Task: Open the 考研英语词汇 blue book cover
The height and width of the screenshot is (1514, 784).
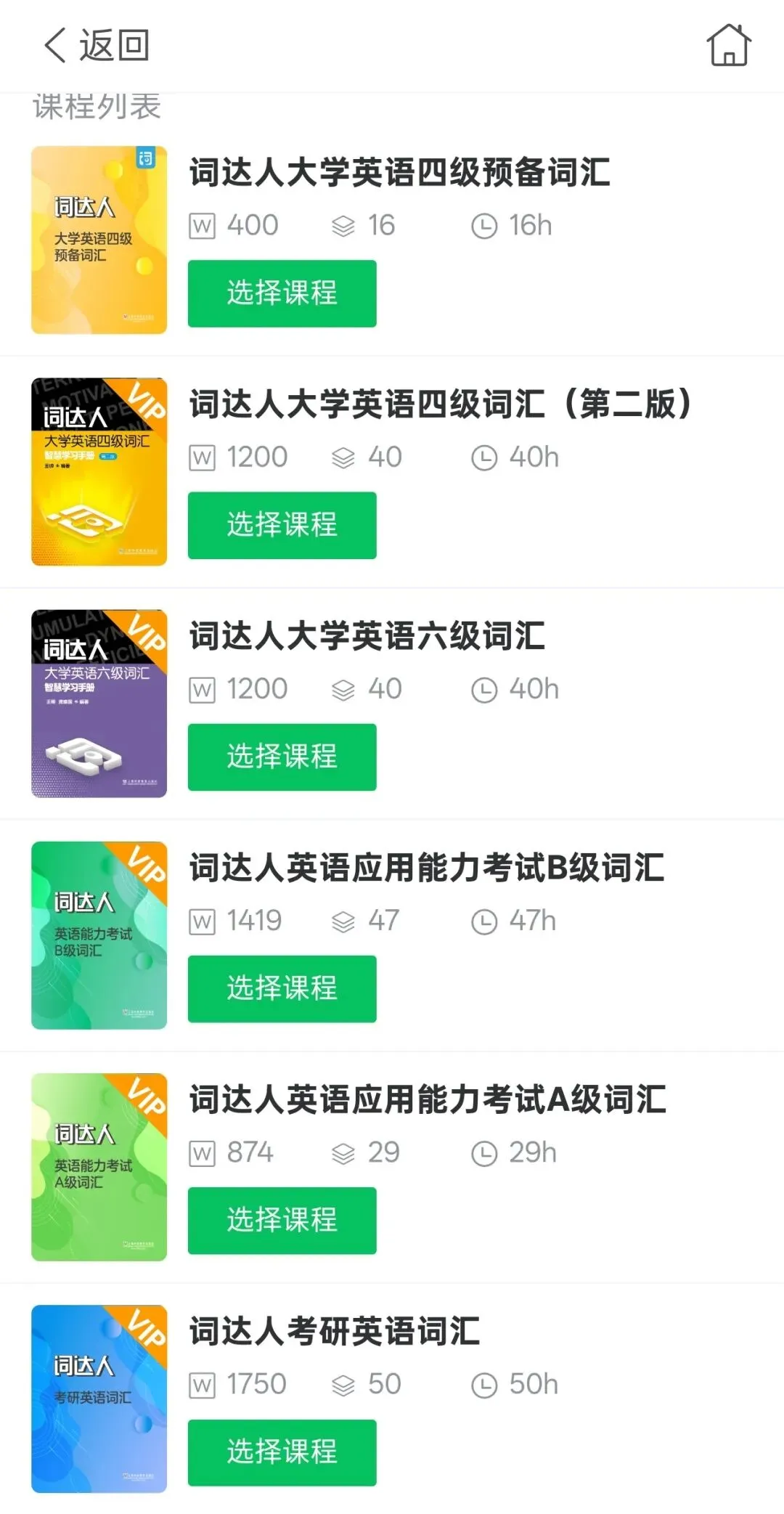Action: [99, 1399]
